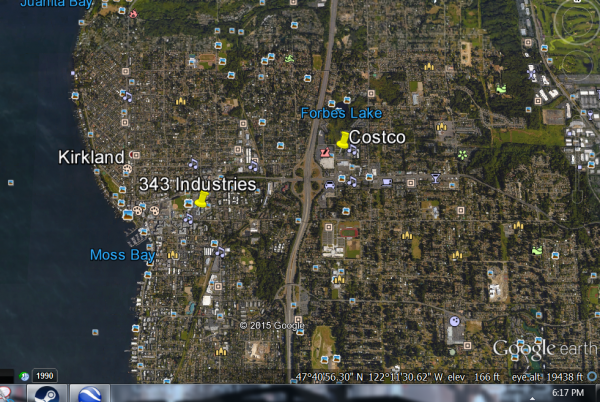This screenshot has width=600, height=402.
Task: Switch to Google Earth taskbar icon
Action: pos(90,393)
